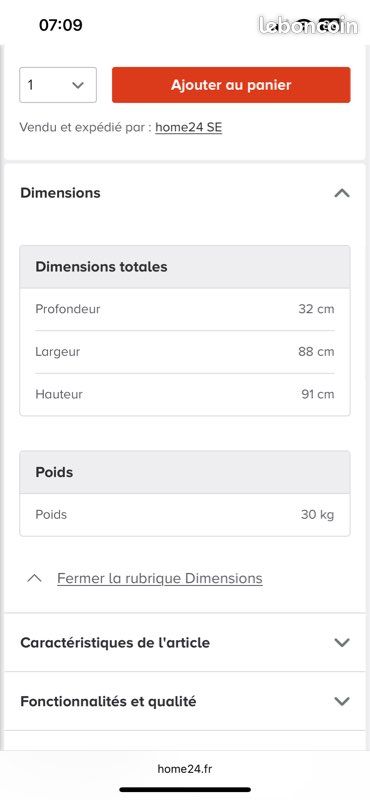This screenshot has width=370, height=800.
Task: Open the quantity dropdown
Action: click(x=58, y=85)
